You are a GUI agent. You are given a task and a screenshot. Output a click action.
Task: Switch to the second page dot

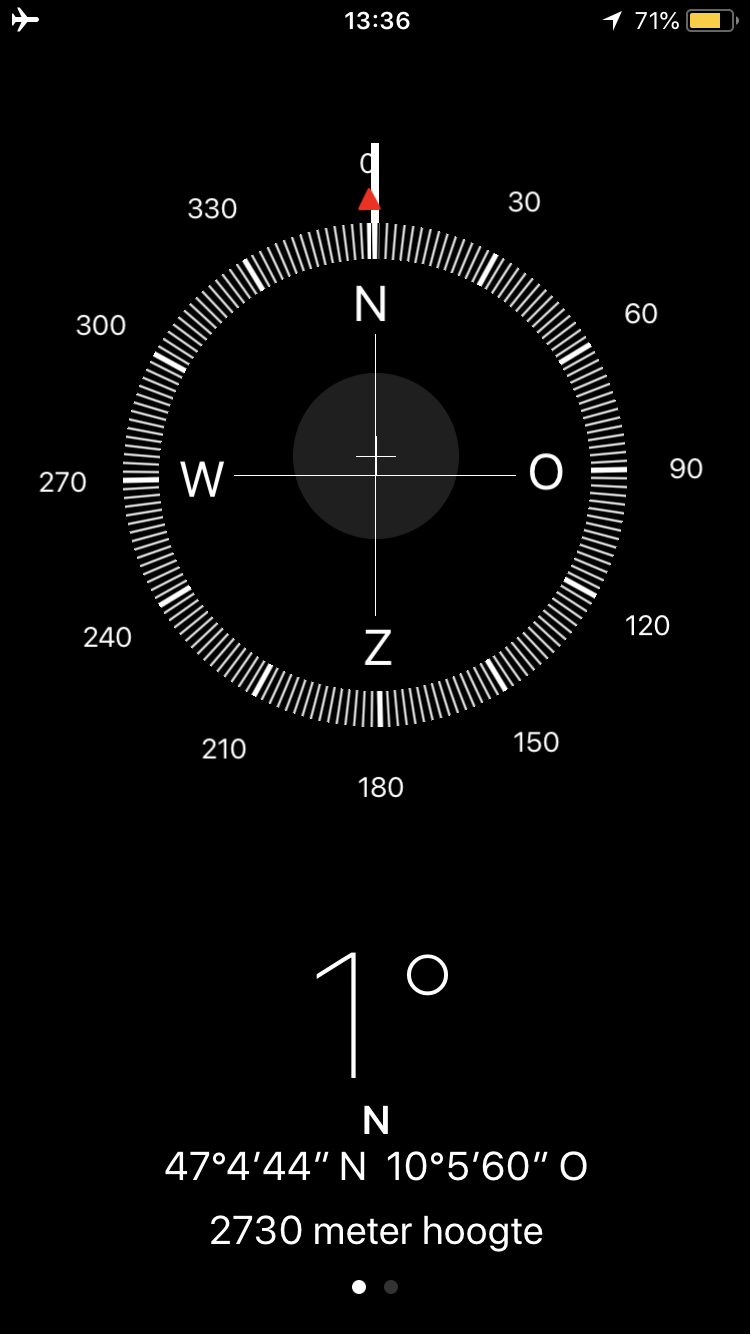coord(391,1287)
